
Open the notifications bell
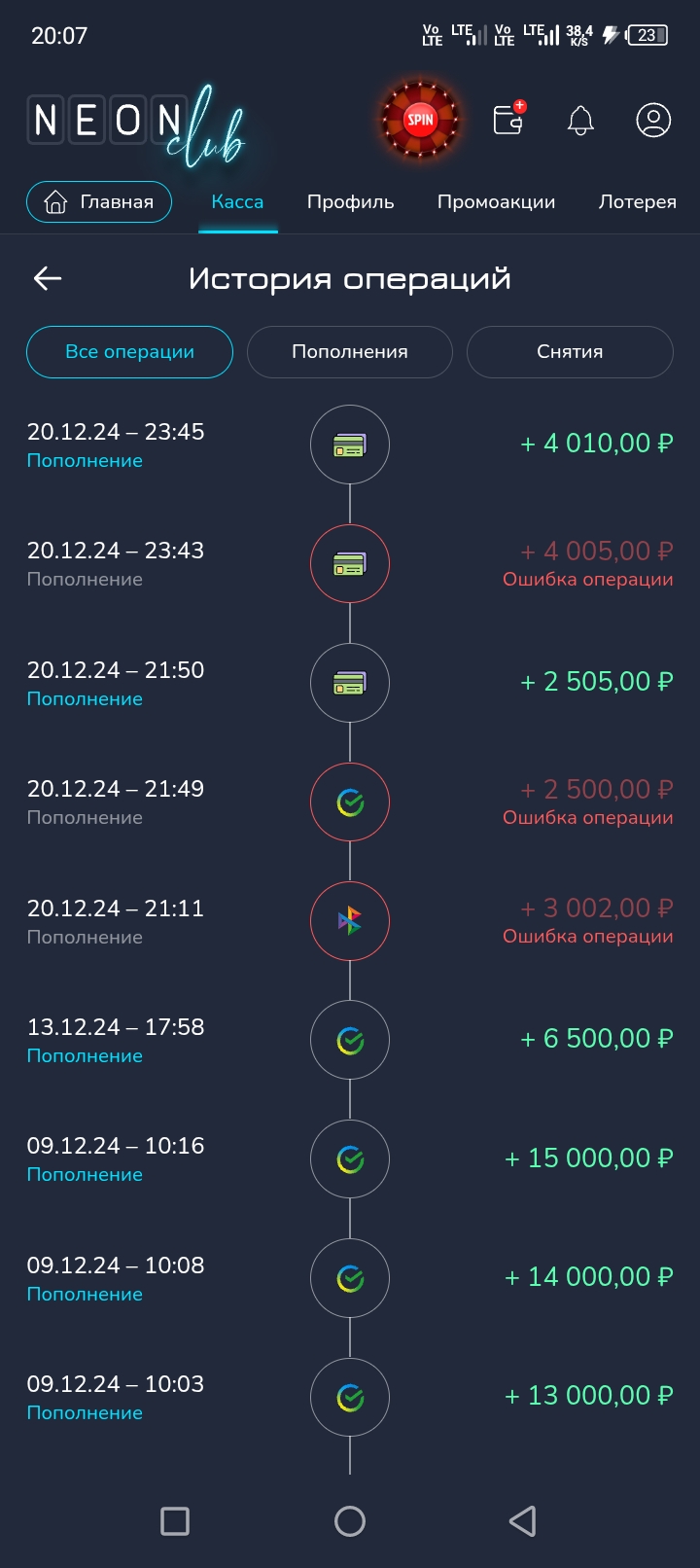(580, 121)
